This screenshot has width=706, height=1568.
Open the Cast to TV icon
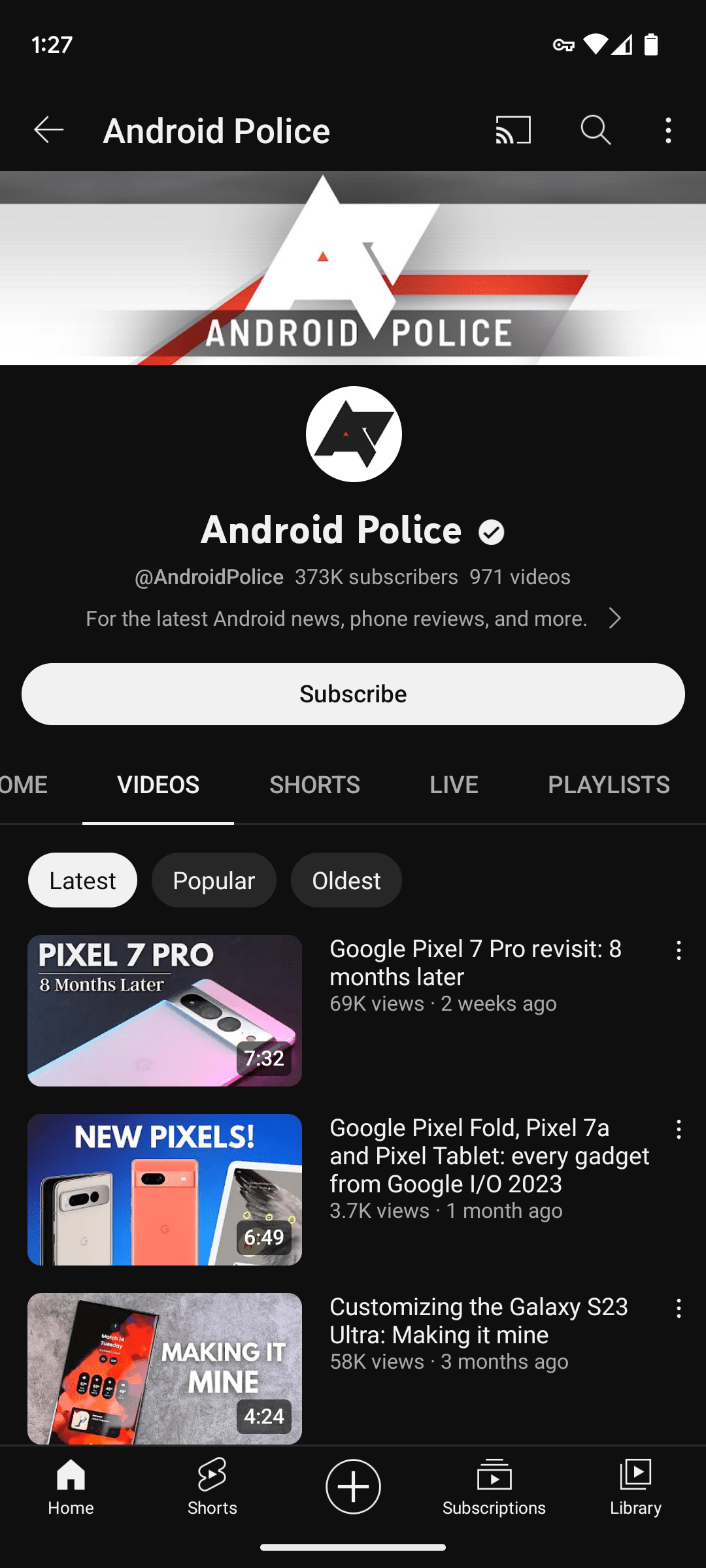(514, 130)
